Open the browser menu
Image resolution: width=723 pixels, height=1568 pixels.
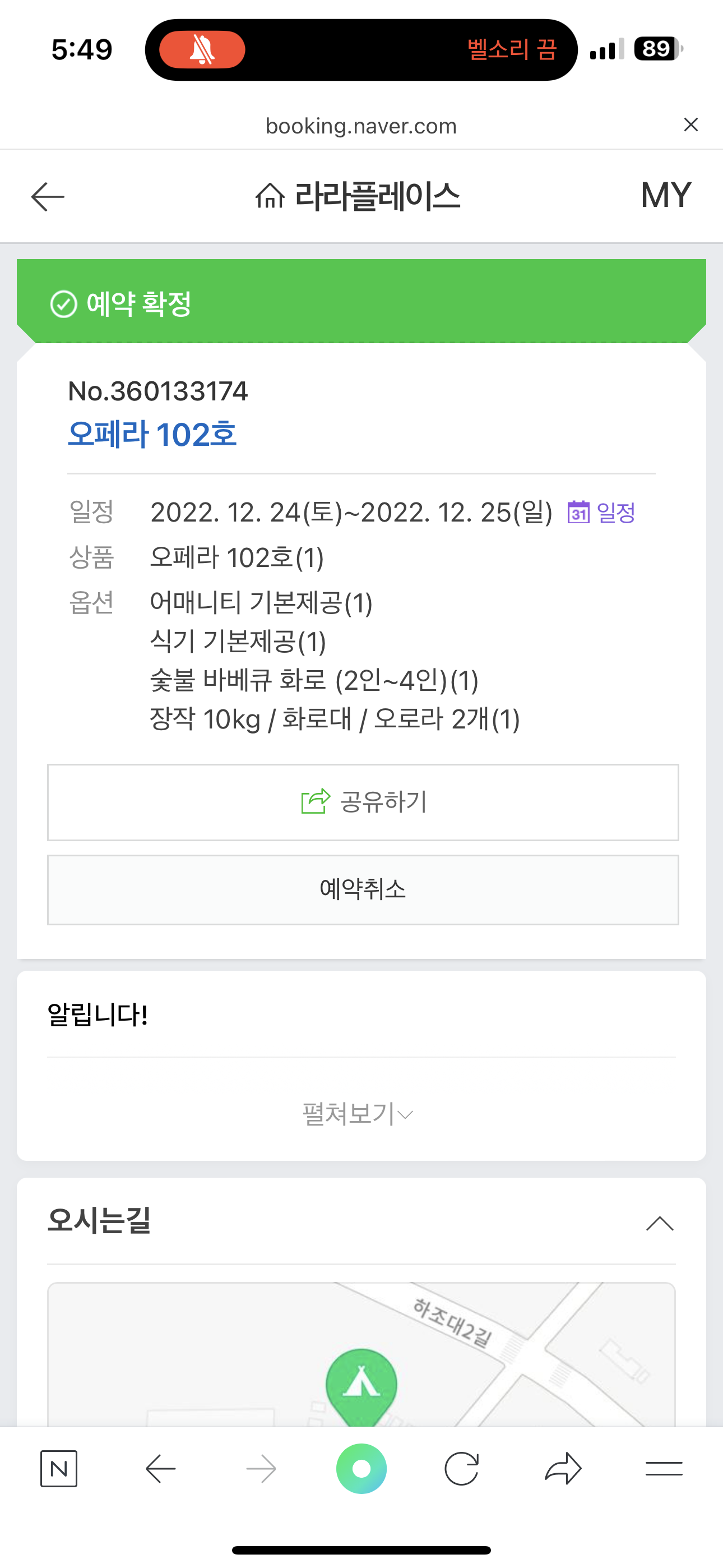tap(664, 1469)
